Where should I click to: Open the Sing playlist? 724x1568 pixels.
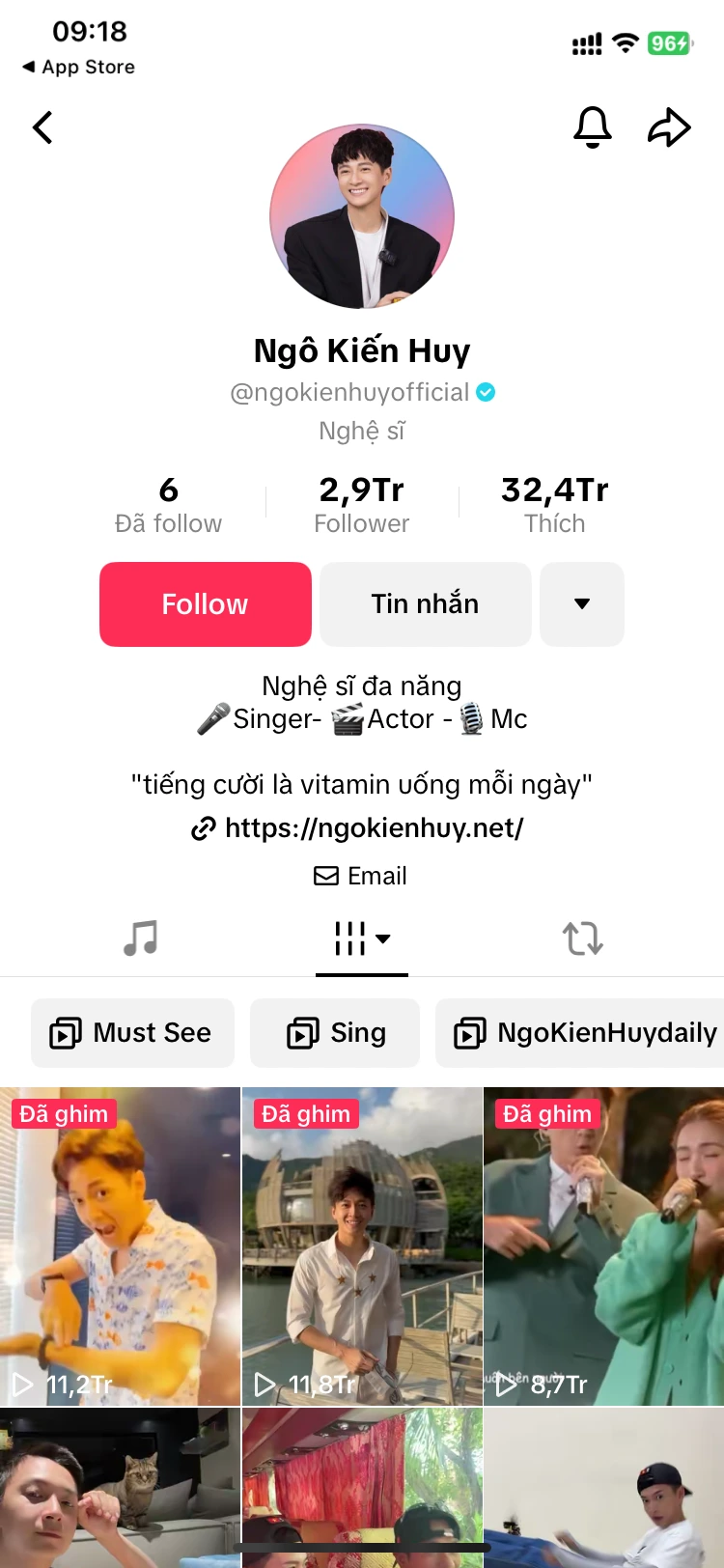pyautogui.click(x=335, y=1033)
